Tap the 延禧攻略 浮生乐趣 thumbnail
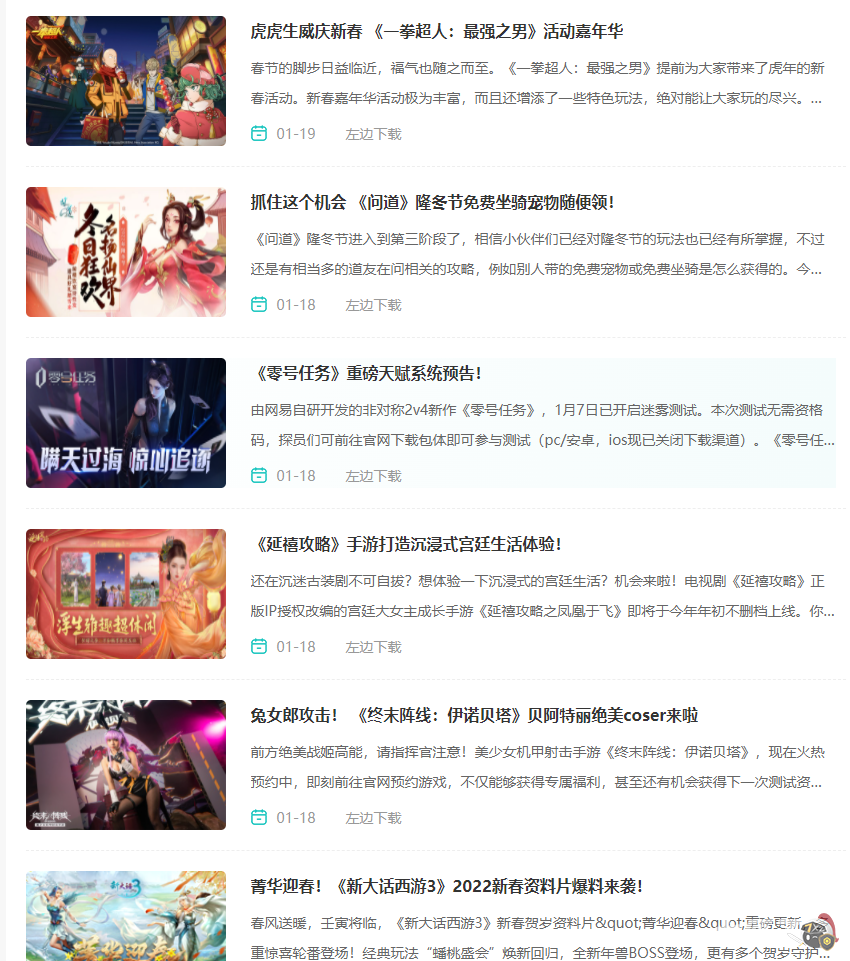Image resolution: width=850 pixels, height=961 pixels. point(126,594)
